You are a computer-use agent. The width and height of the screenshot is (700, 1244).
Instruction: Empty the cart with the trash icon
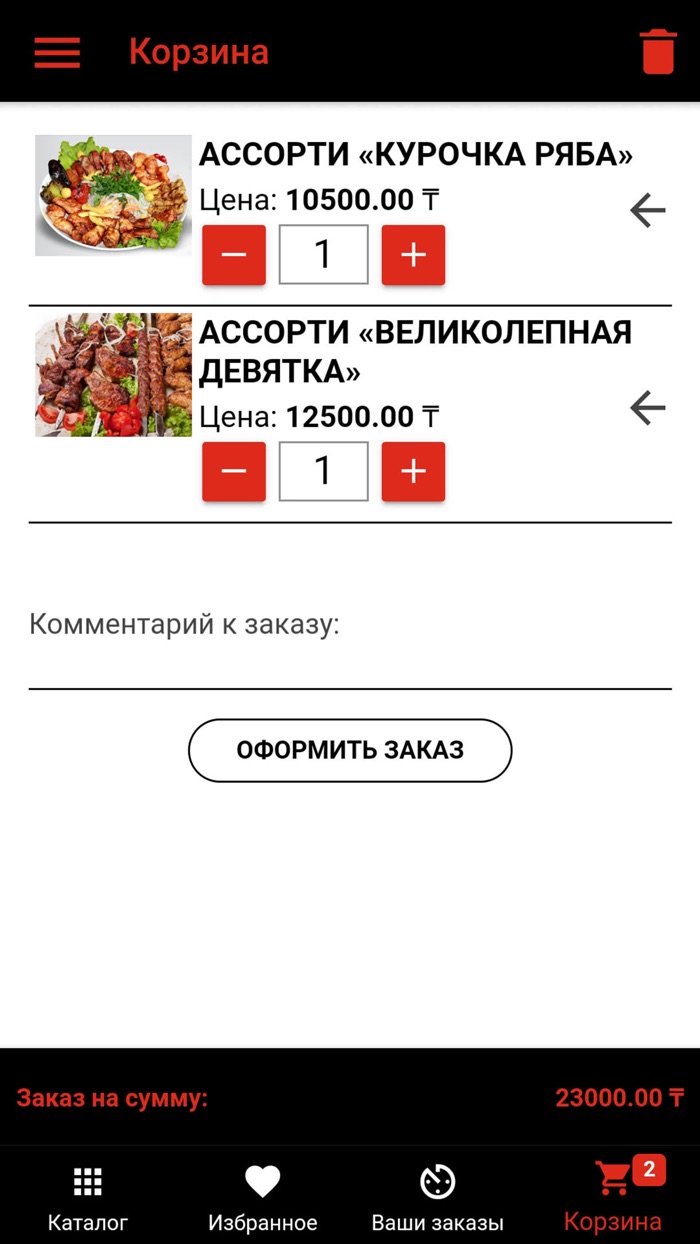pos(658,52)
